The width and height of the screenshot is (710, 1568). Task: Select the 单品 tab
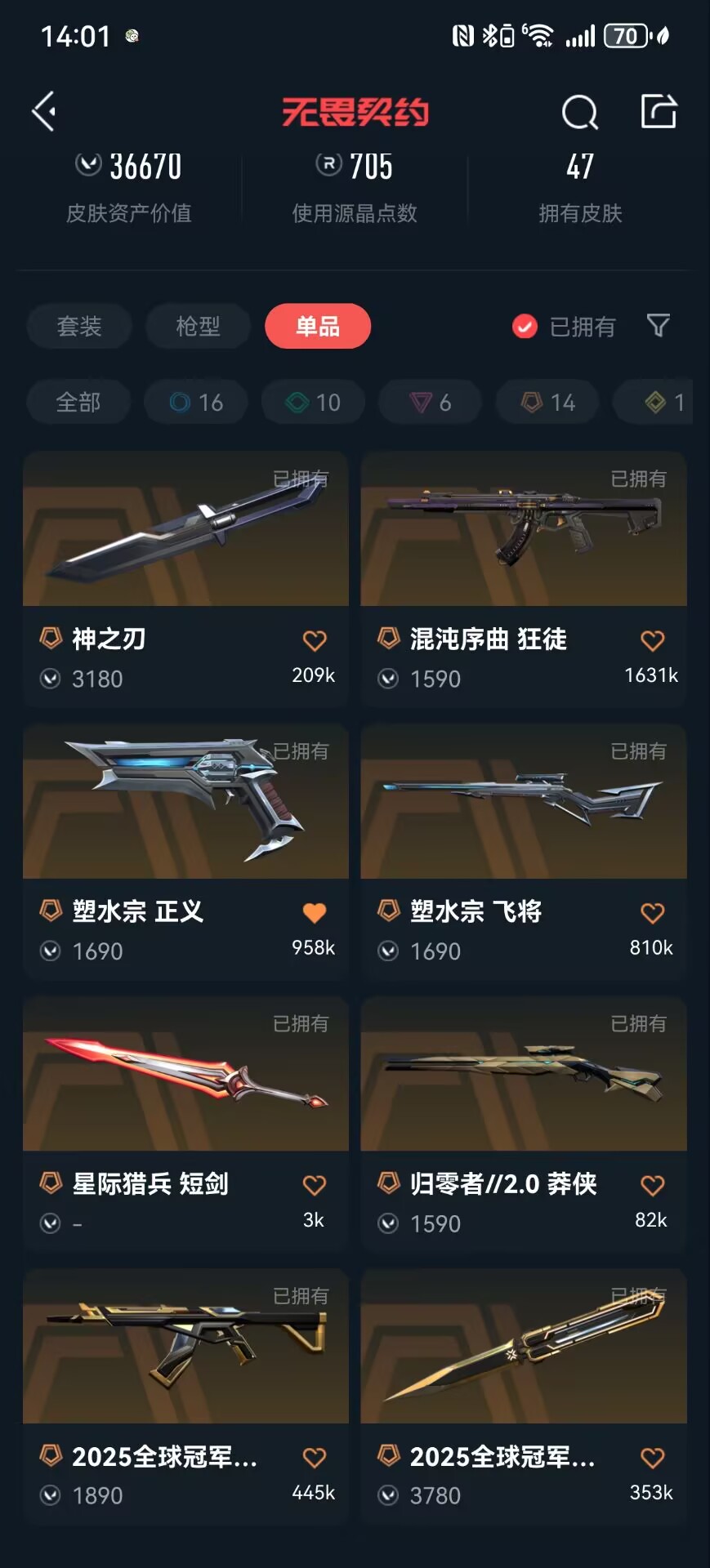tap(317, 327)
